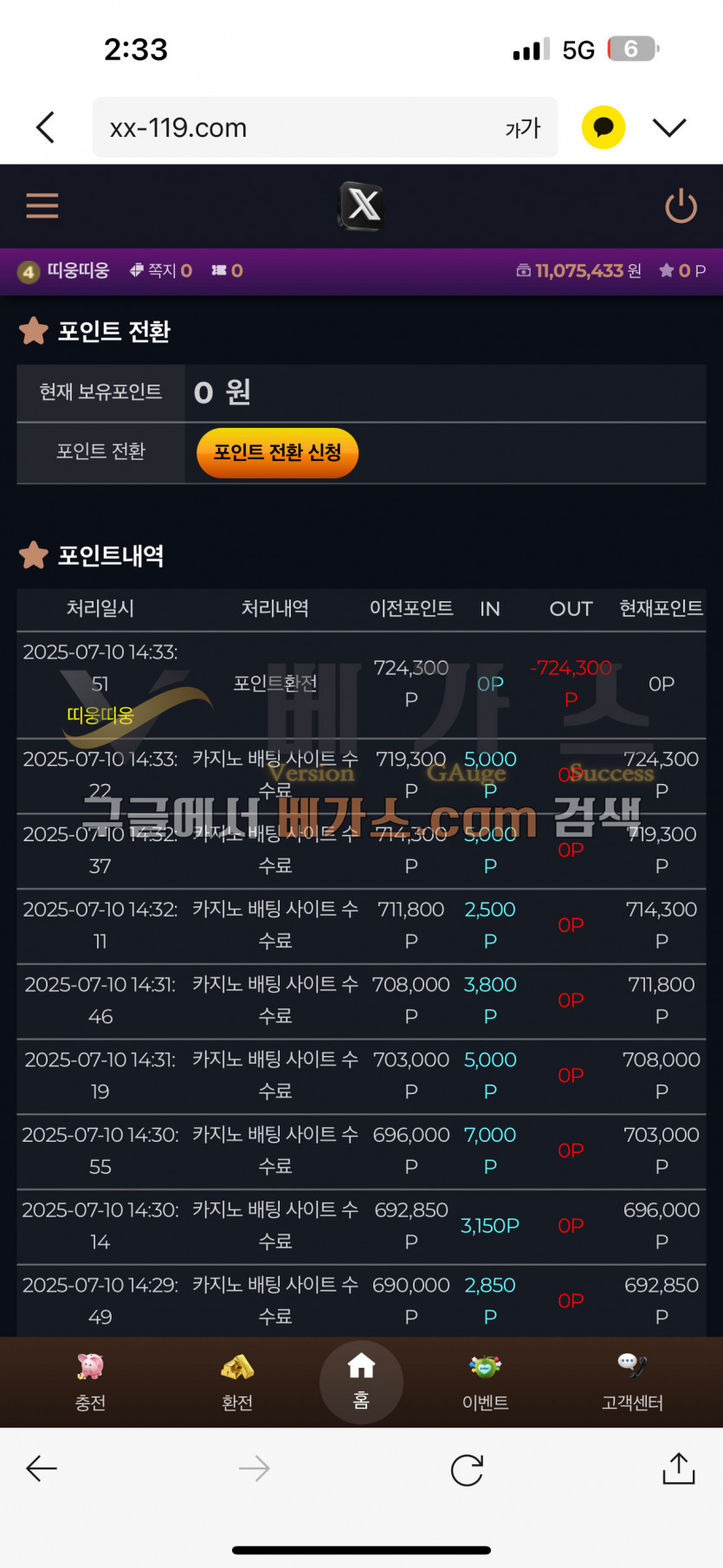Open the yellow KakaoTalk chat icon
Viewport: 723px width, 1568px height.
(x=603, y=127)
